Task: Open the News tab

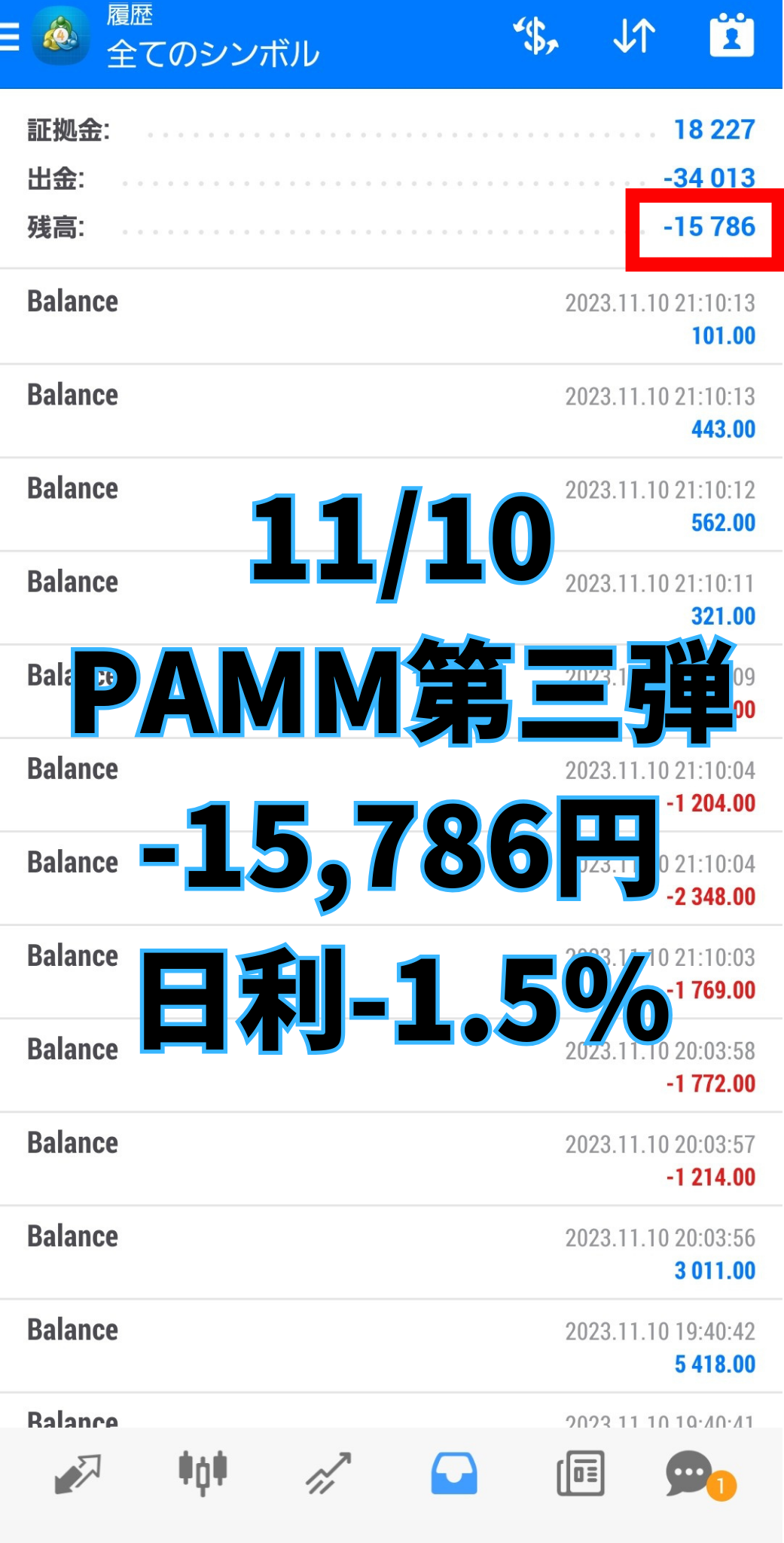Action: (x=580, y=1474)
